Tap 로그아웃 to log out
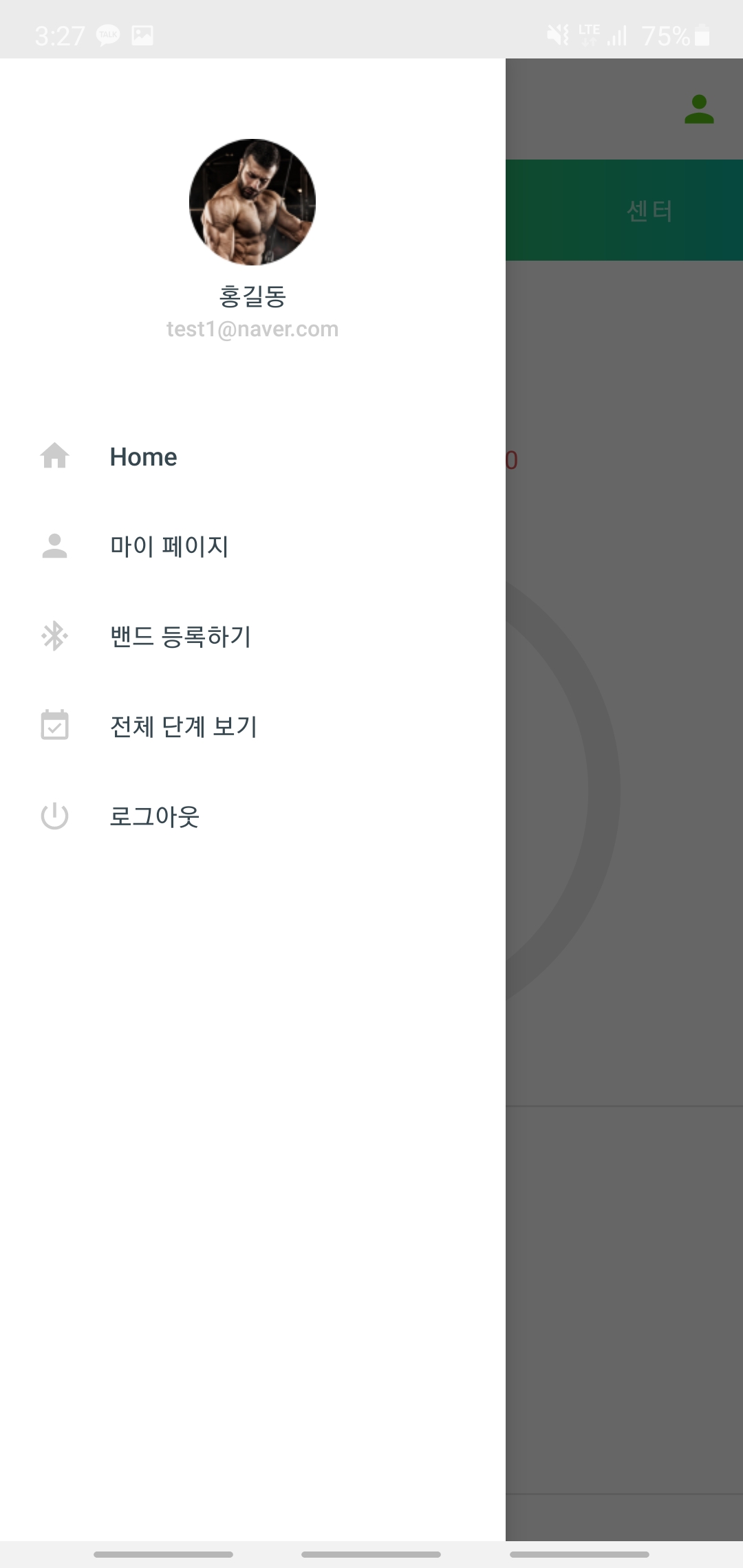 click(x=252, y=817)
